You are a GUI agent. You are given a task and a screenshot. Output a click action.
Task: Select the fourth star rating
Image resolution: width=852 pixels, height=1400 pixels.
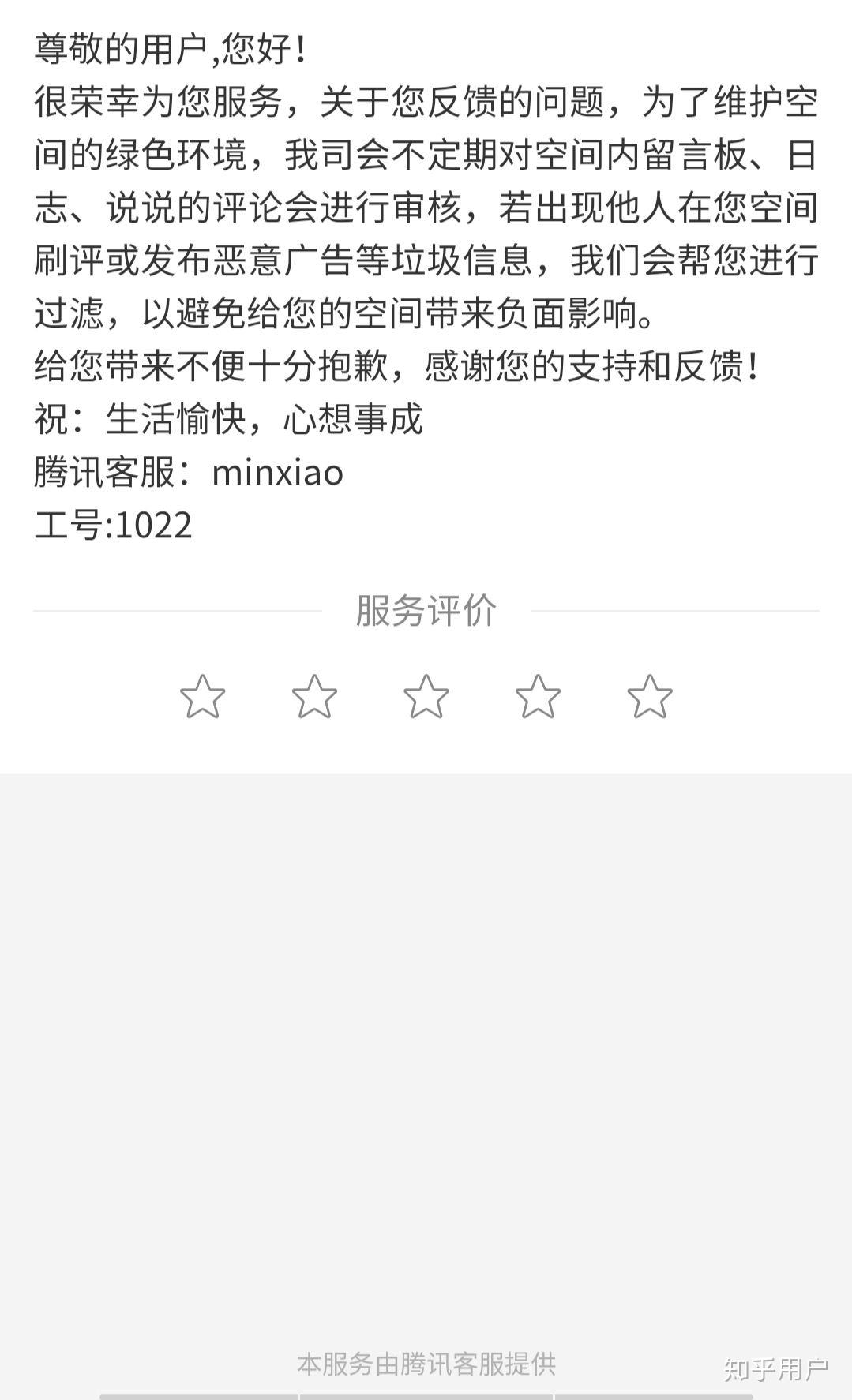click(539, 698)
